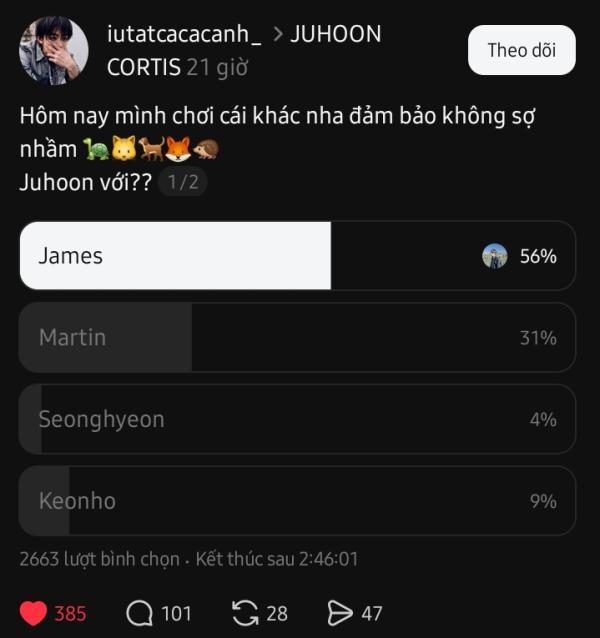Vote for Martin in the poll
The width and height of the screenshot is (600, 638).
click(297, 338)
